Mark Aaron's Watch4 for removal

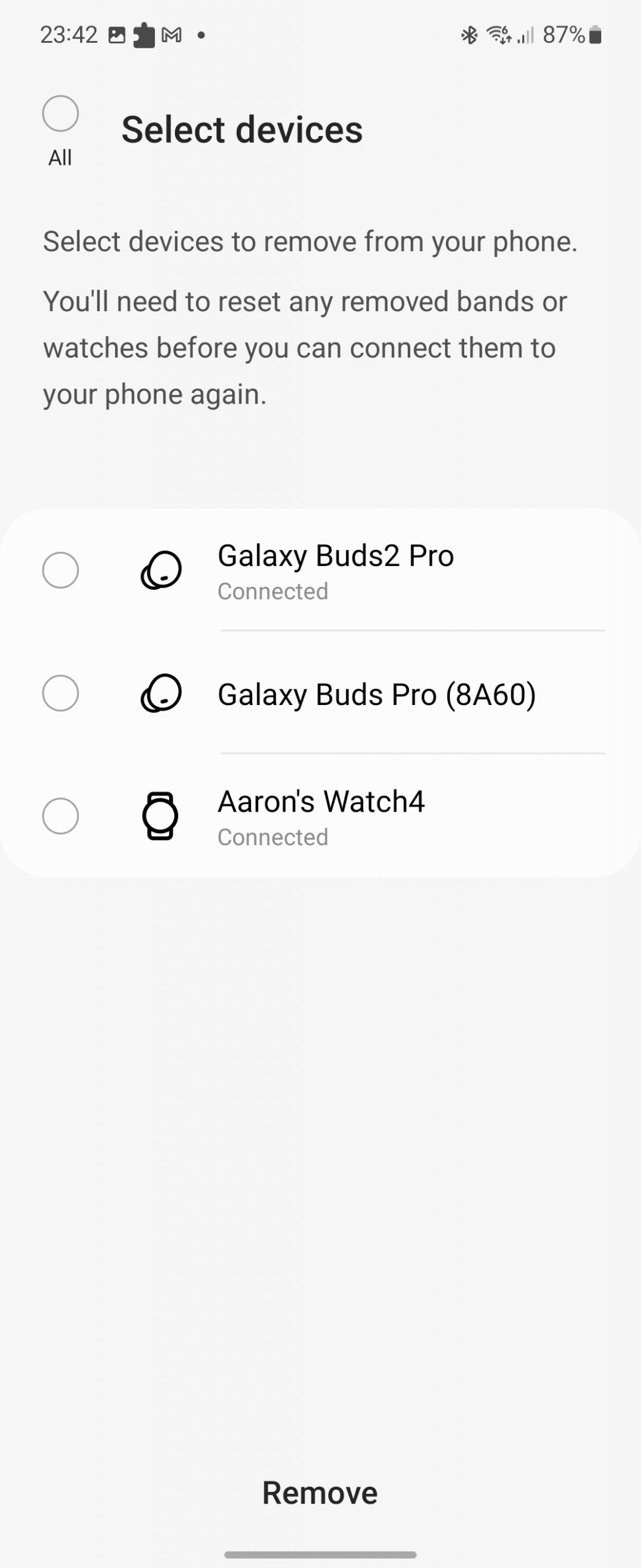60,816
